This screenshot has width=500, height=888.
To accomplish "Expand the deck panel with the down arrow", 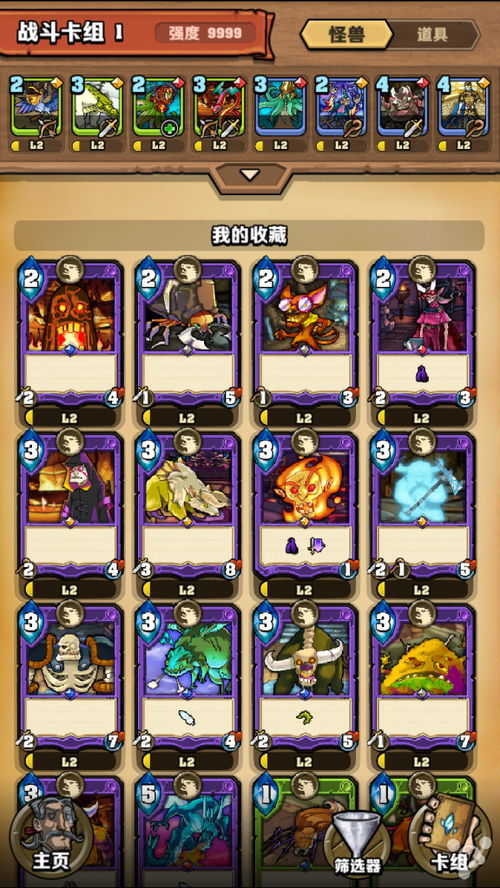I will coord(250,176).
